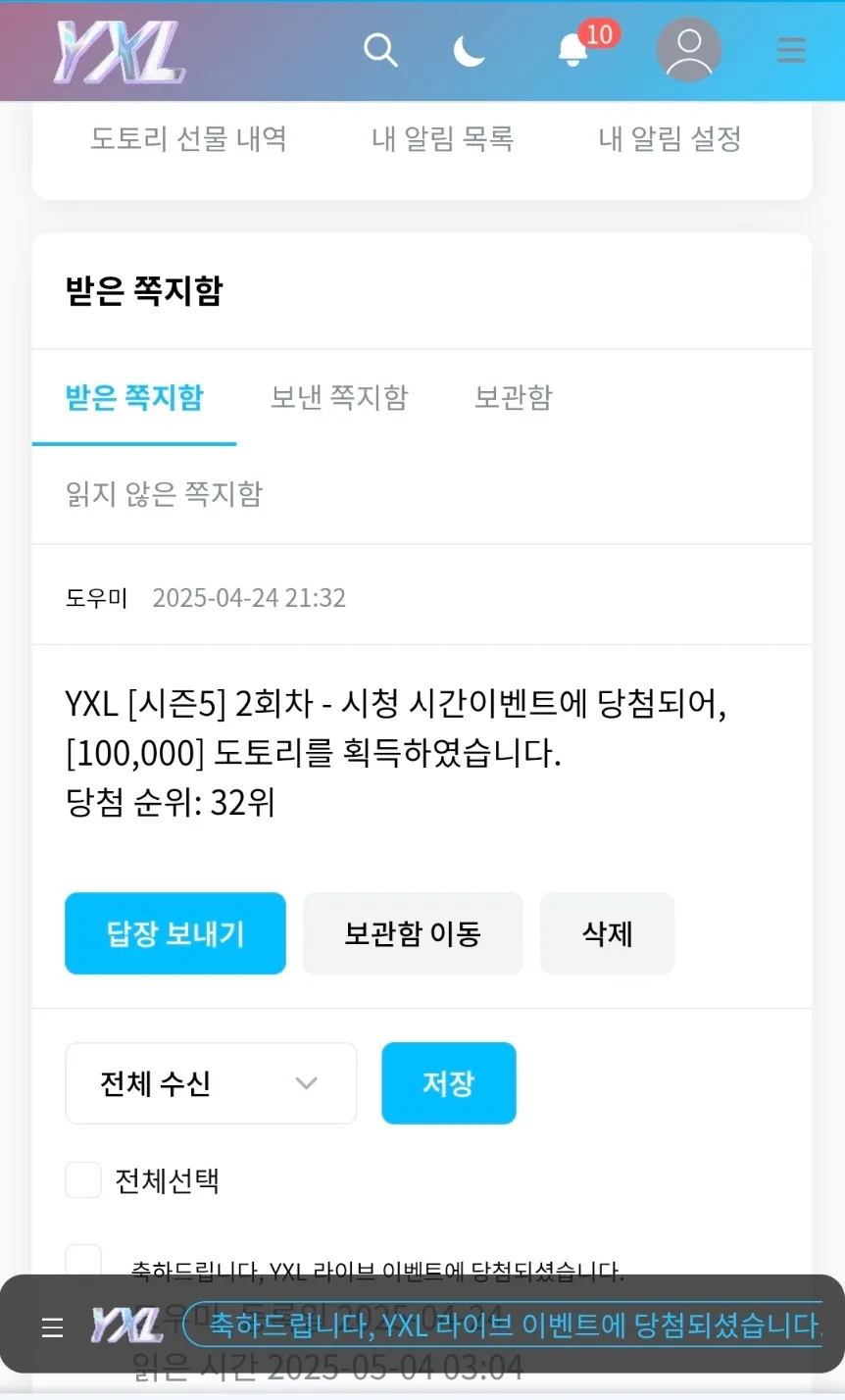Go to 도토리 선물 내역
Image resolution: width=845 pixels, height=1400 pixels.
point(188,139)
